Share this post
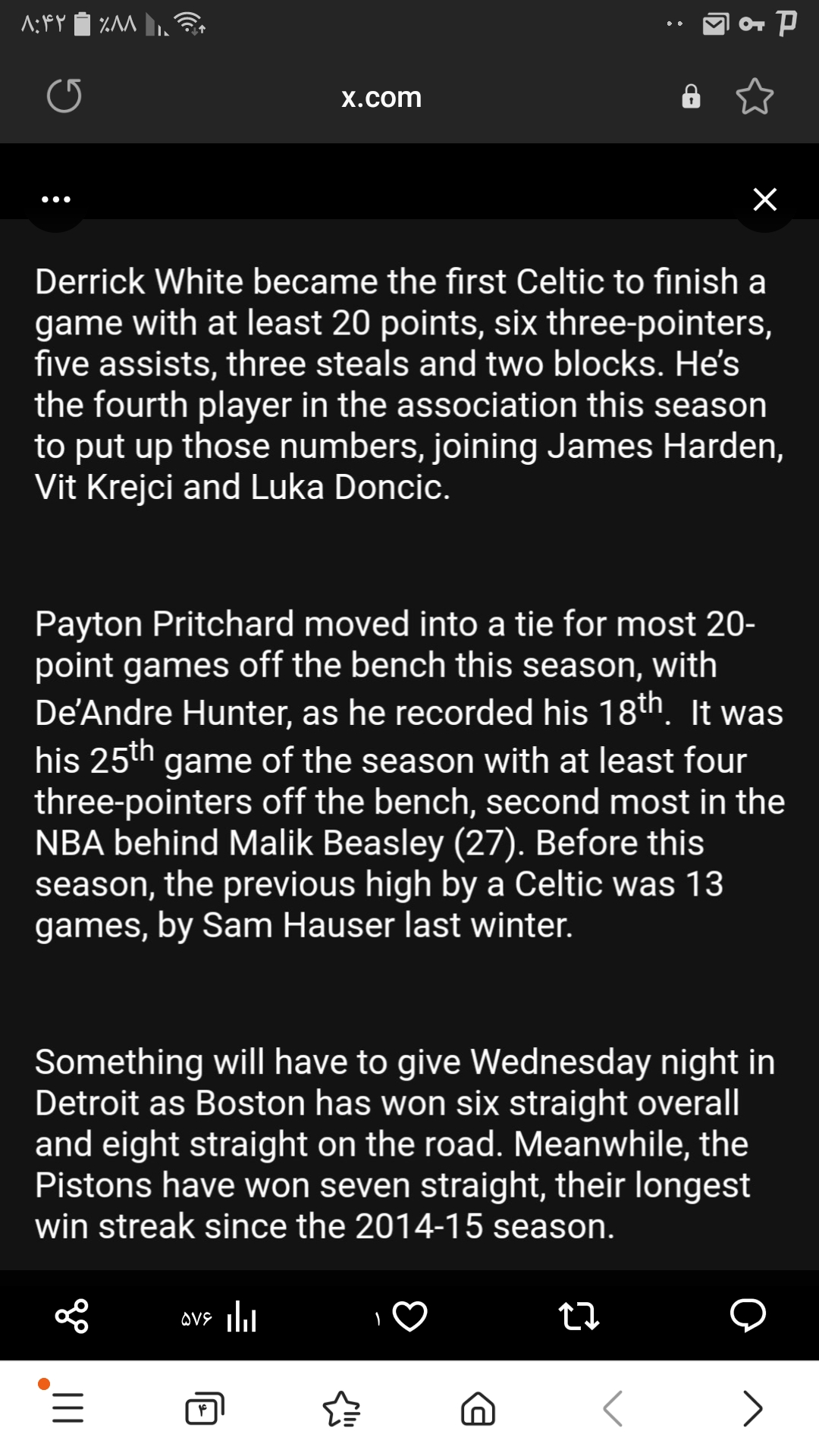 (x=72, y=1316)
